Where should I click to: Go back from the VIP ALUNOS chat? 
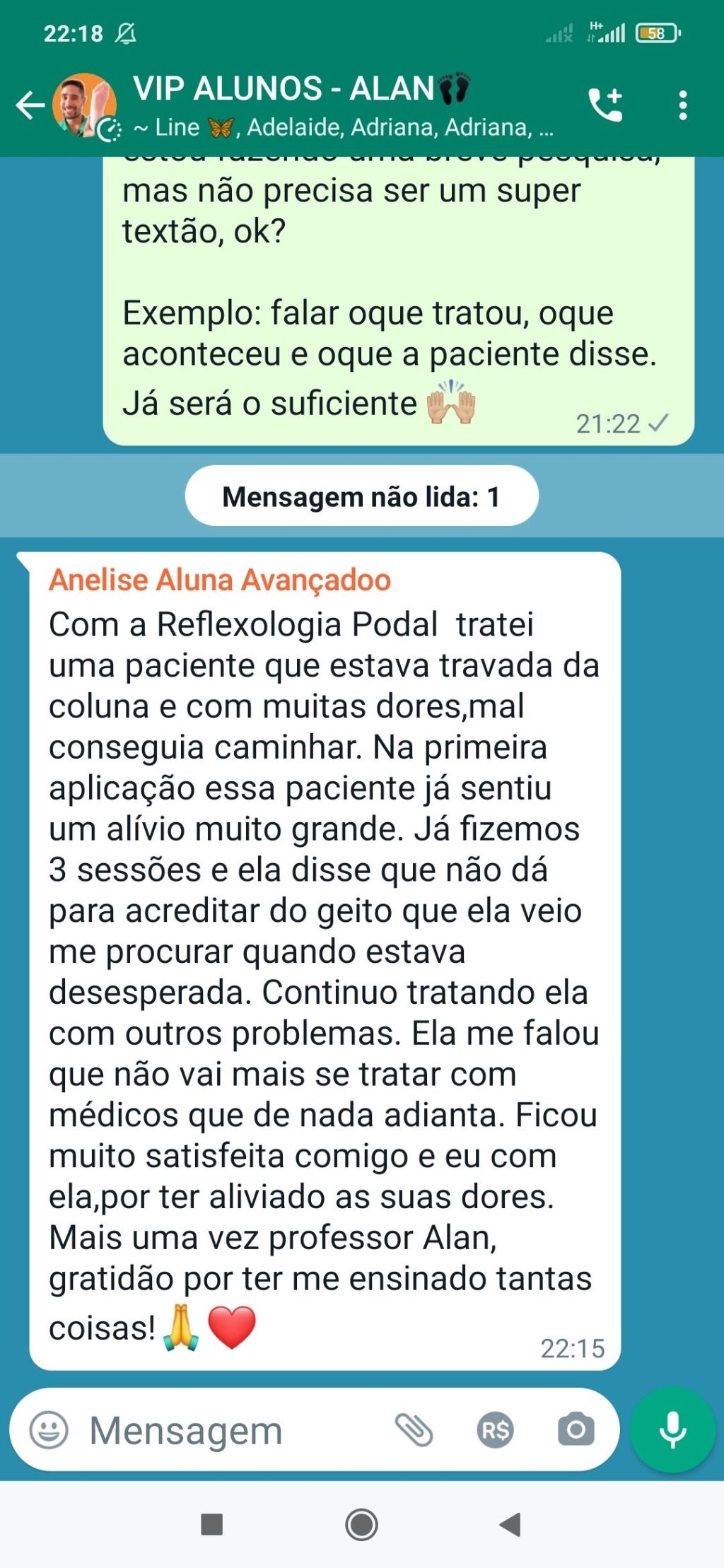click(30, 106)
